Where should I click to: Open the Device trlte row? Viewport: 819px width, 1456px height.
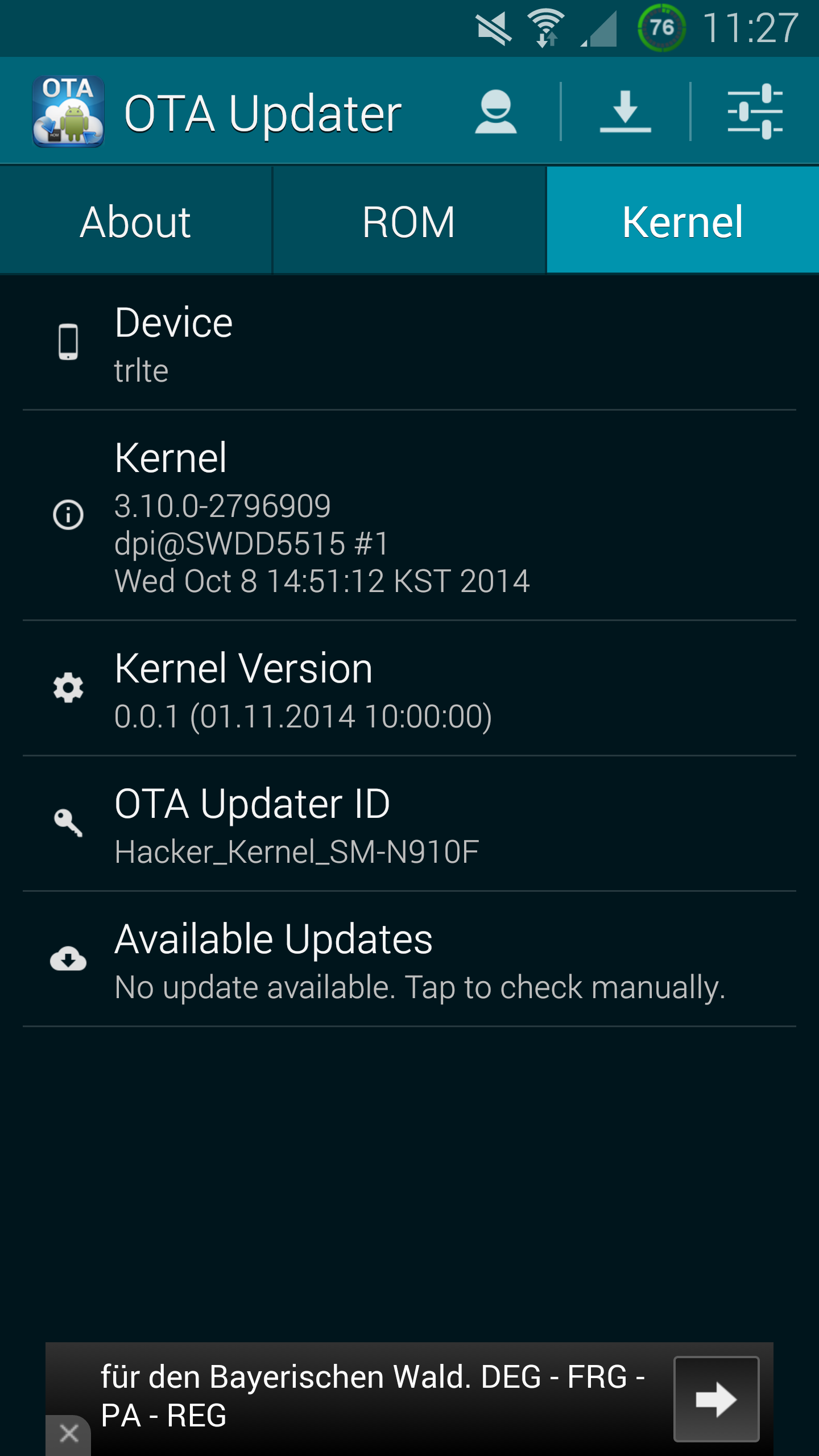click(x=409, y=342)
